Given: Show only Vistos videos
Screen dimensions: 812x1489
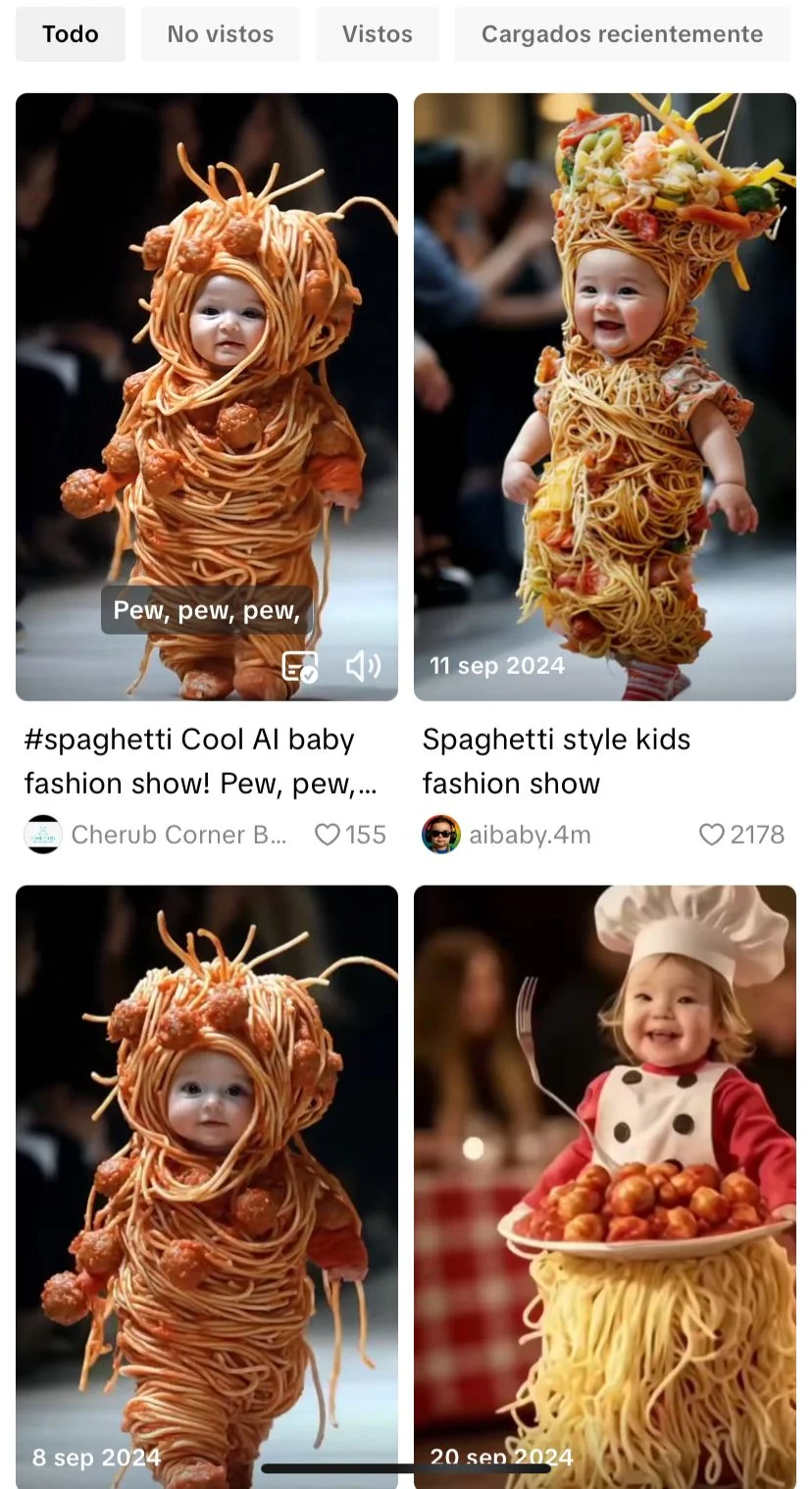Looking at the screenshot, I should (x=378, y=34).
